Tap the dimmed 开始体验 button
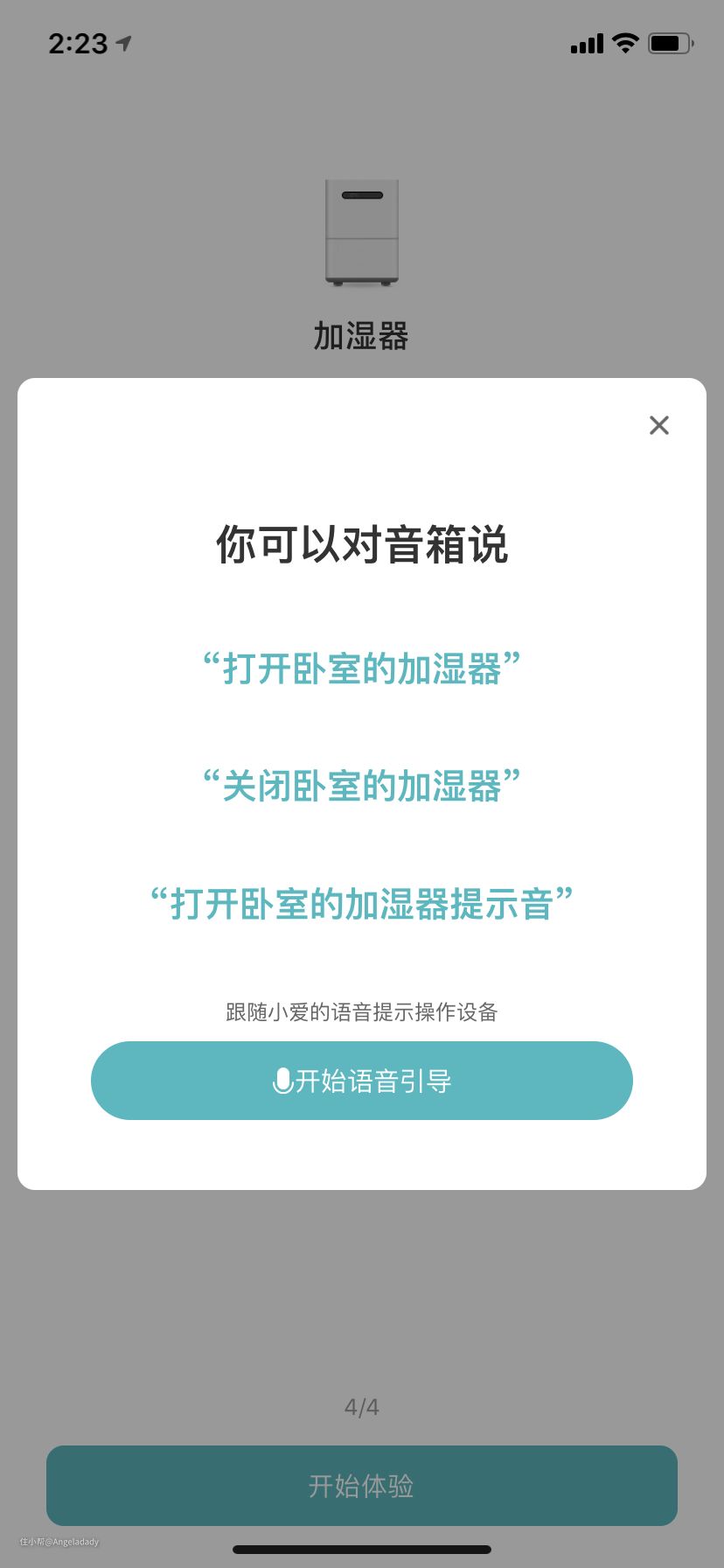Viewport: 724px width, 1568px height. tap(362, 1486)
